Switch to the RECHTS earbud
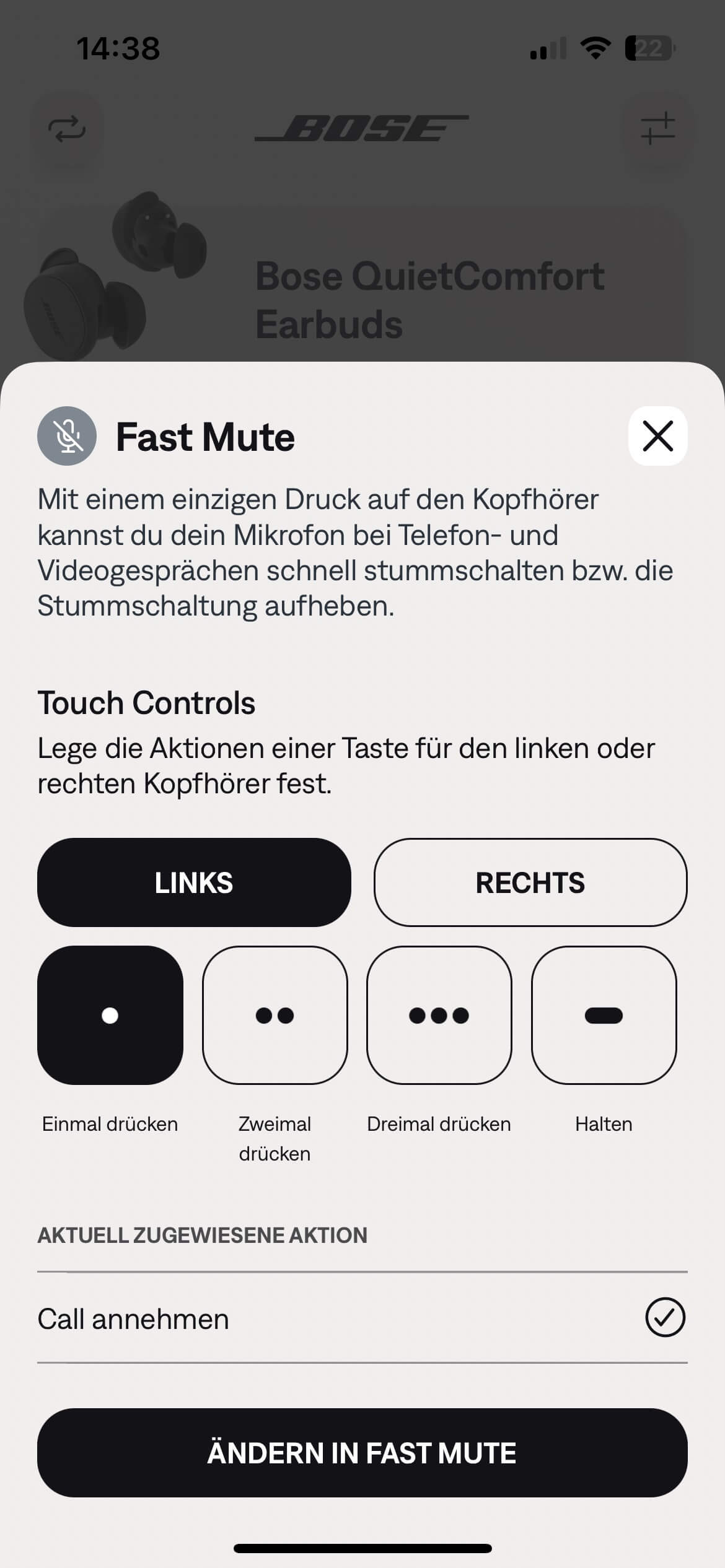This screenshot has width=725, height=1568. [x=530, y=882]
